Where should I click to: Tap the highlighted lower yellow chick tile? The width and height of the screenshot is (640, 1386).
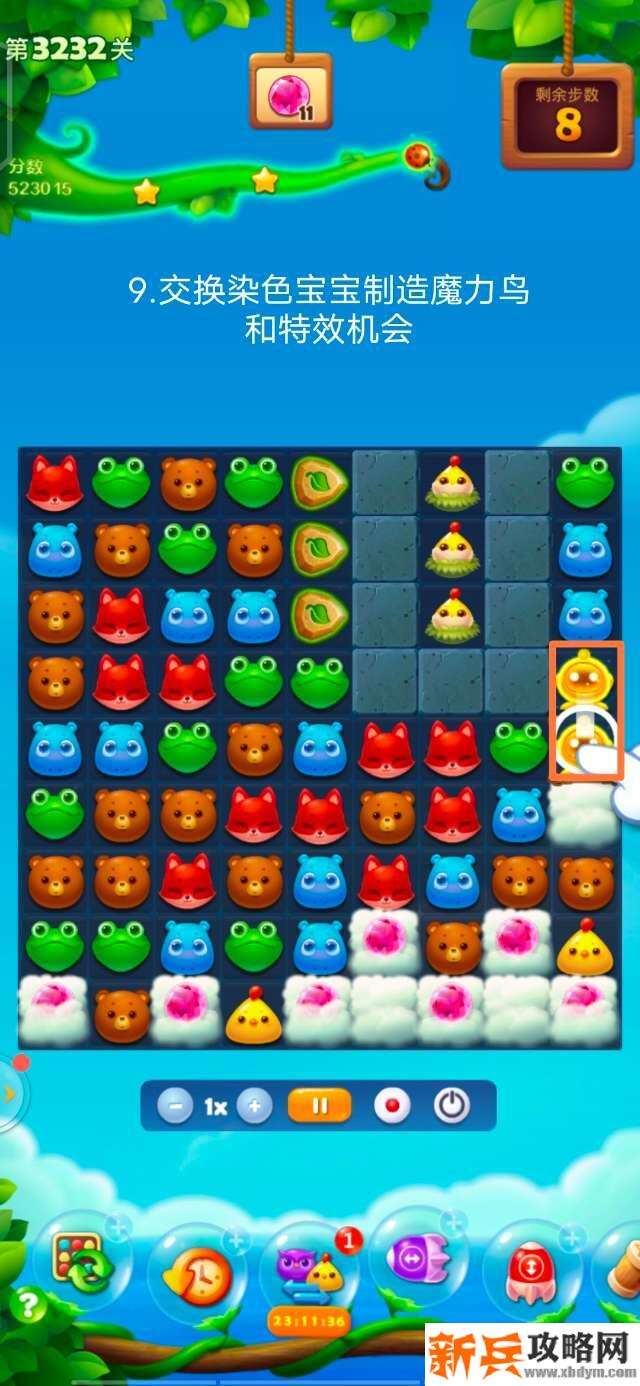584,746
